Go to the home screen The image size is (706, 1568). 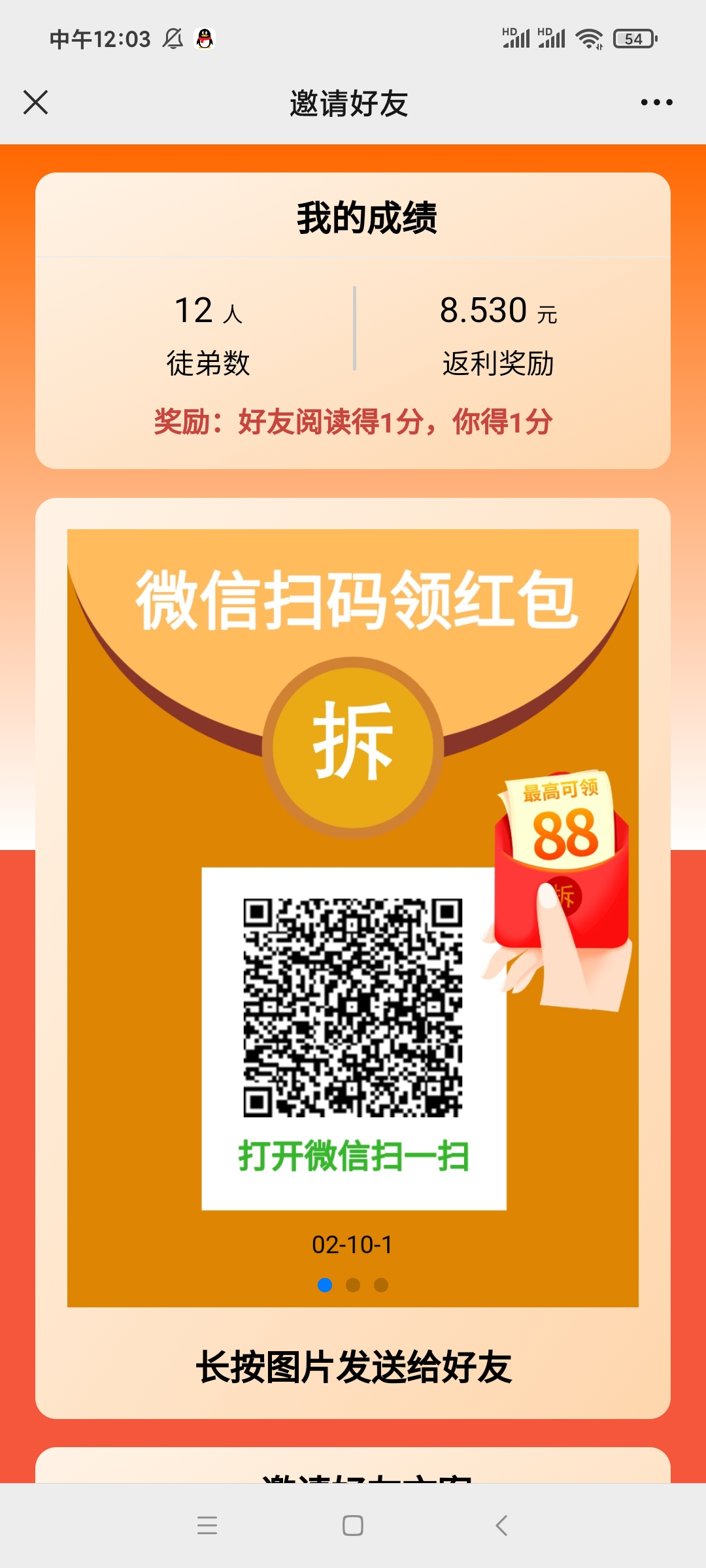click(353, 1526)
